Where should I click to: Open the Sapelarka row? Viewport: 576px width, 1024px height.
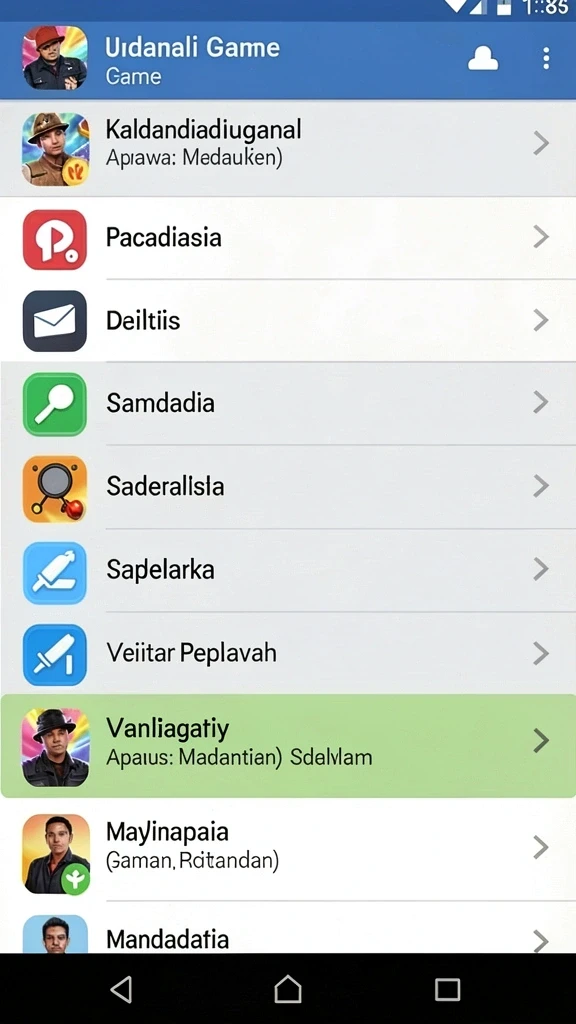tap(288, 570)
